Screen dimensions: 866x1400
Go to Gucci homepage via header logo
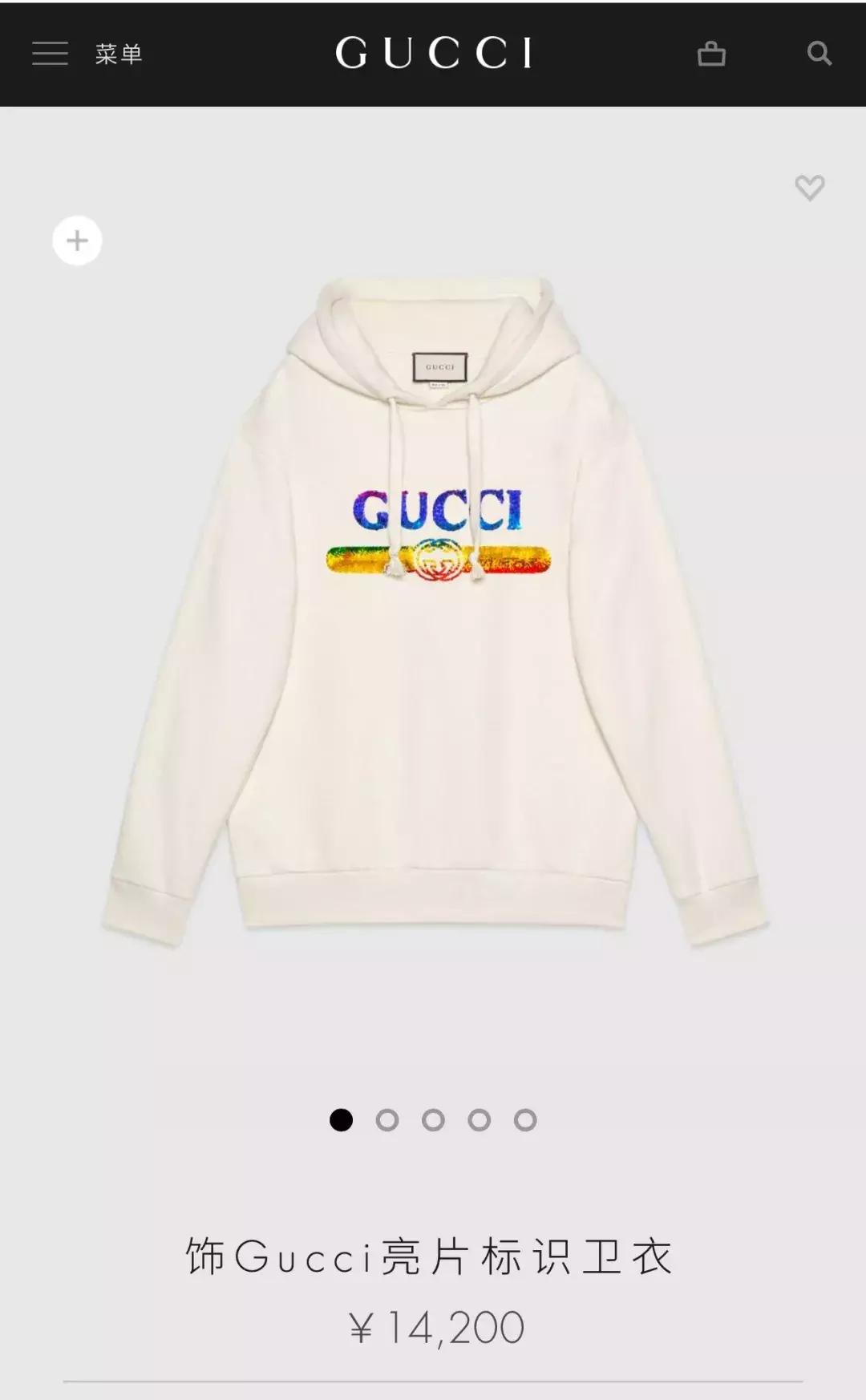tap(433, 53)
